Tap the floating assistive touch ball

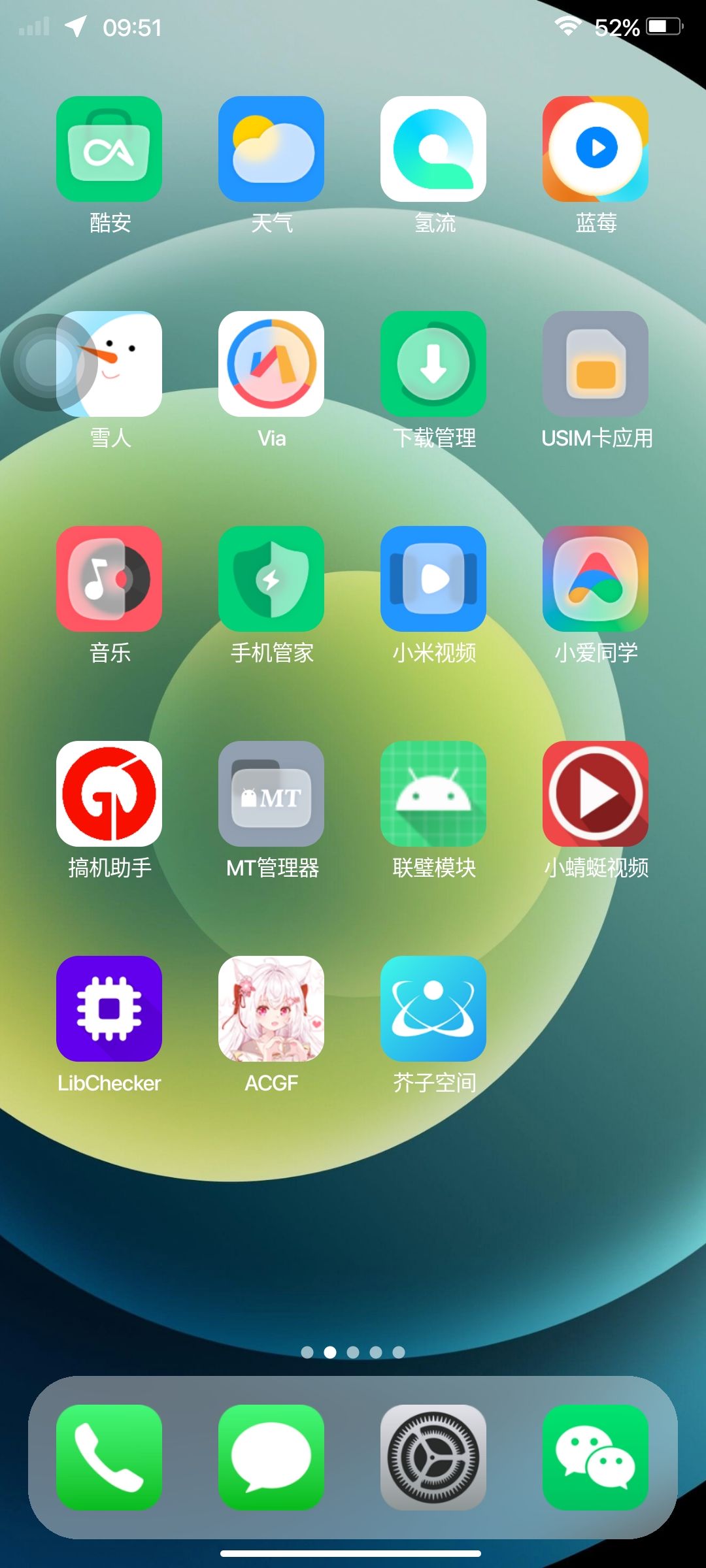pyautogui.click(x=47, y=363)
